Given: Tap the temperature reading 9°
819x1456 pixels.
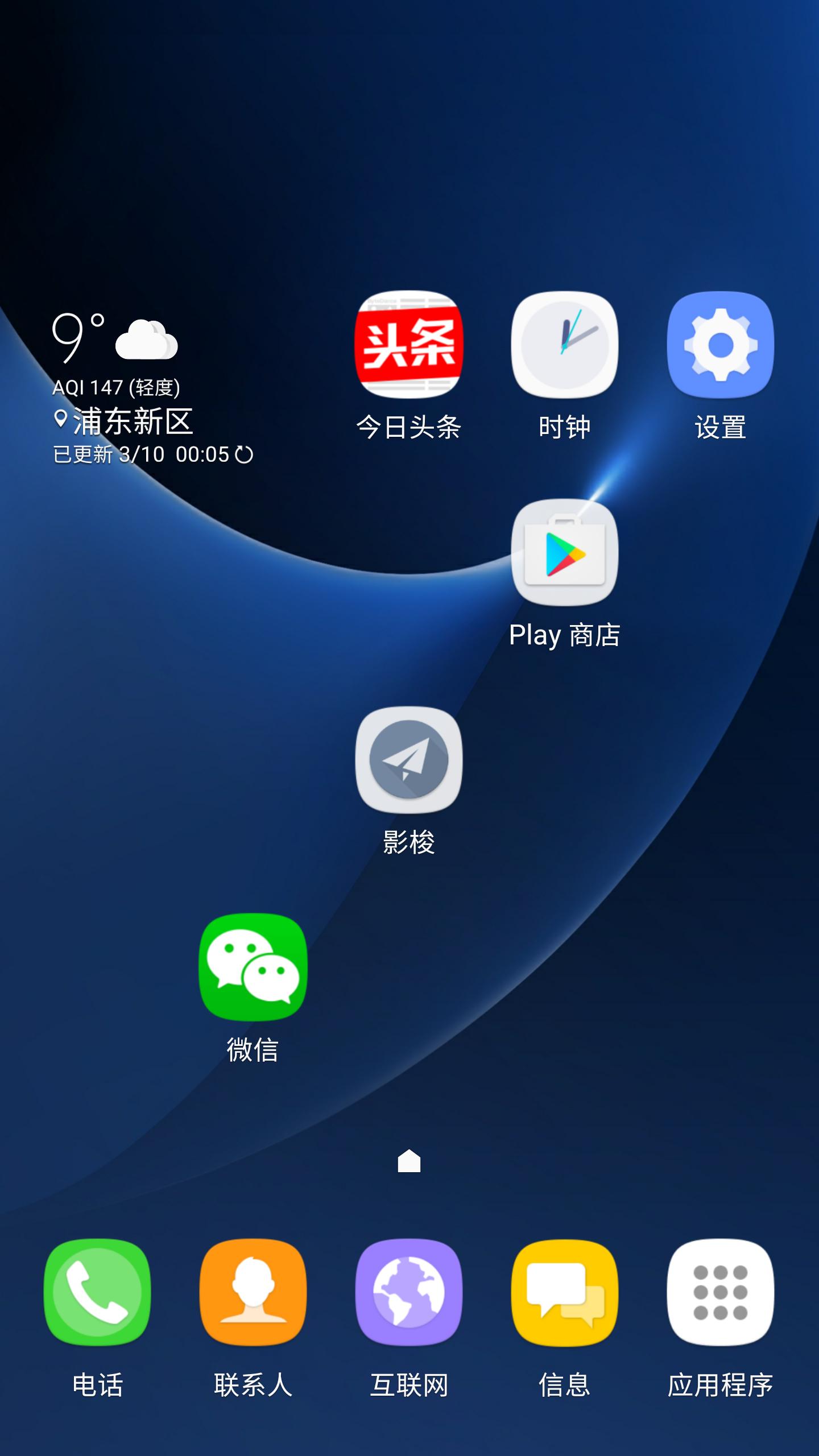Looking at the screenshot, I should (76, 337).
